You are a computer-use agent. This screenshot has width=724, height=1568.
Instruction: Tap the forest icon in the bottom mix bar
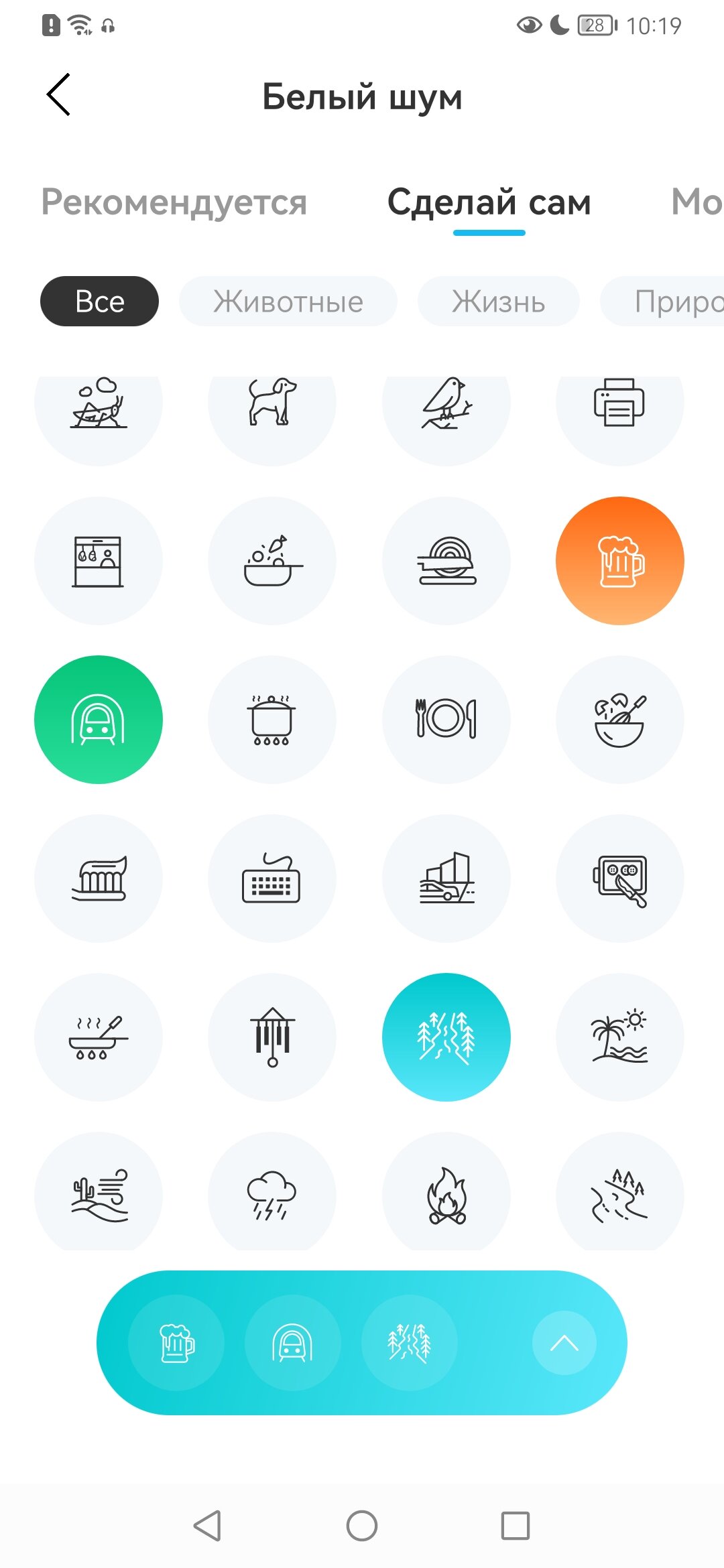coord(410,1343)
